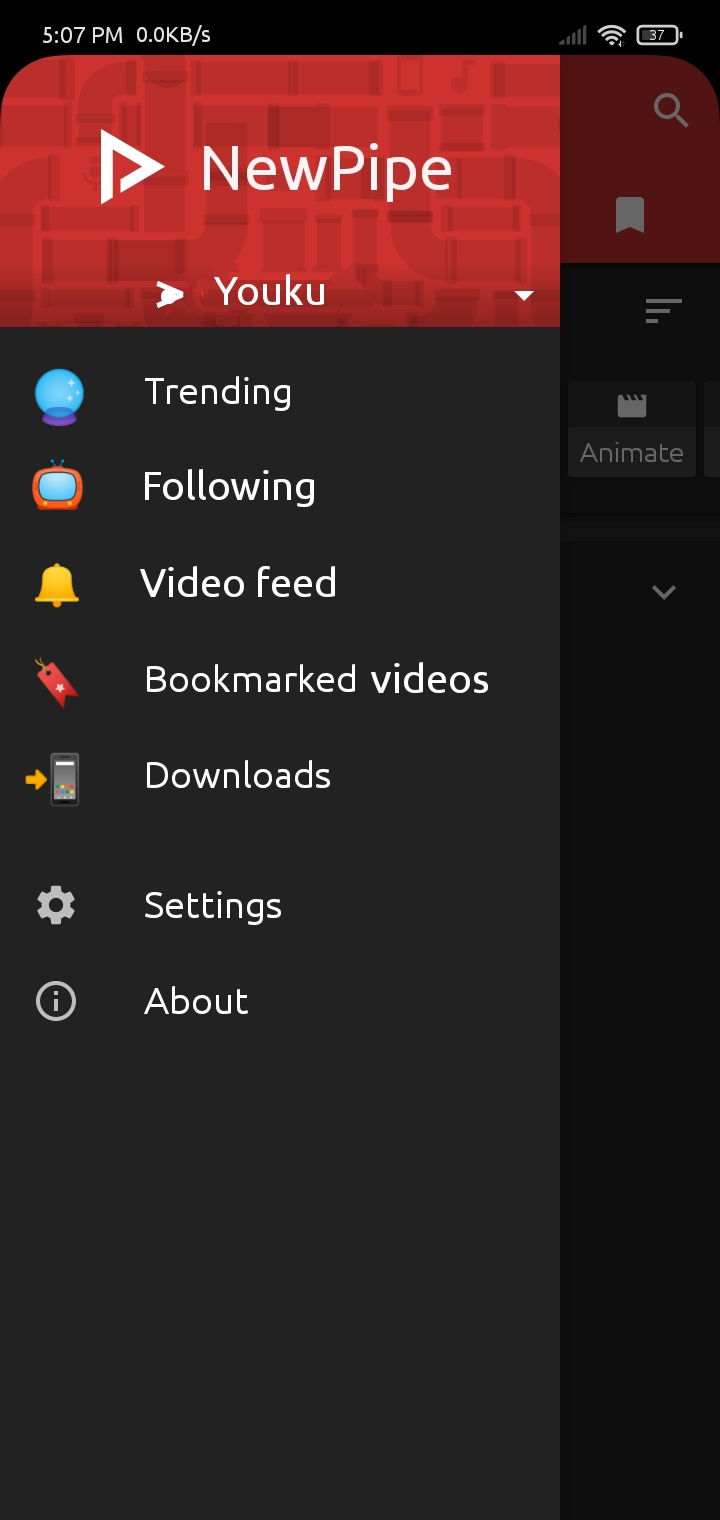This screenshot has width=720, height=1520.
Task: View Bookmarked videos
Action: pyautogui.click(x=316, y=680)
